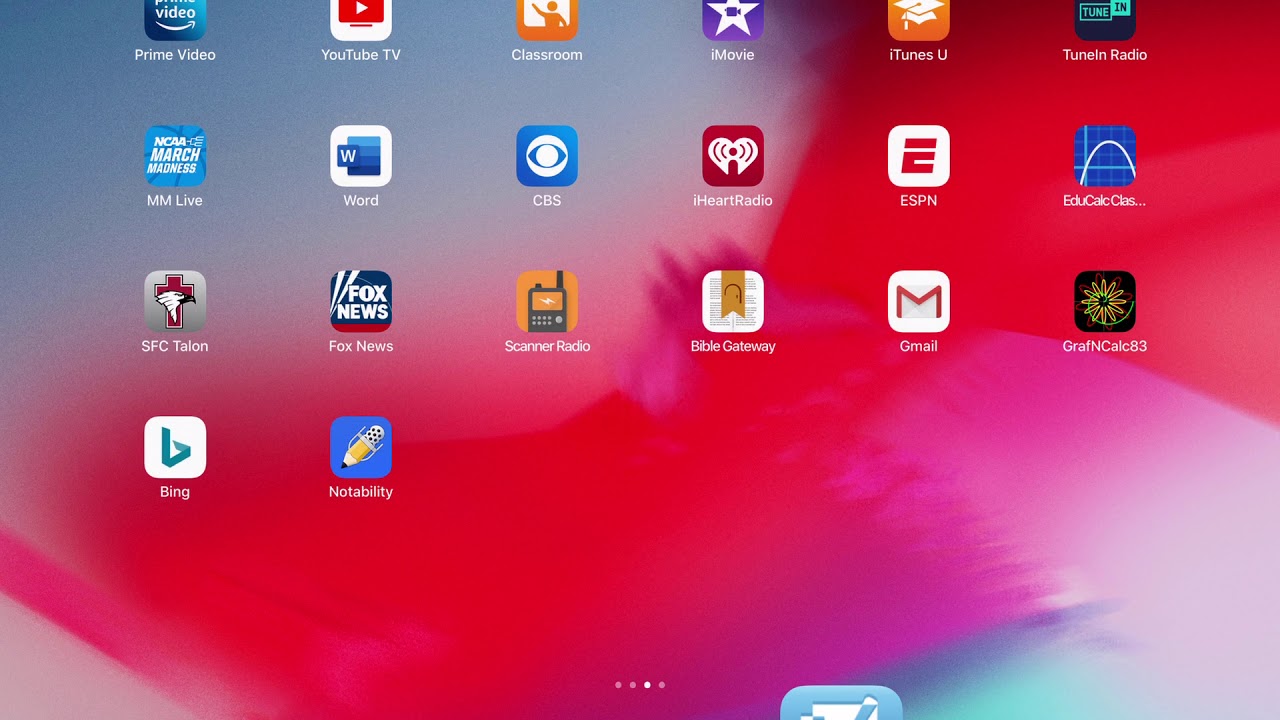This screenshot has height=720, width=1280.
Task: Open March Madness Live app
Action: pyautogui.click(x=175, y=156)
